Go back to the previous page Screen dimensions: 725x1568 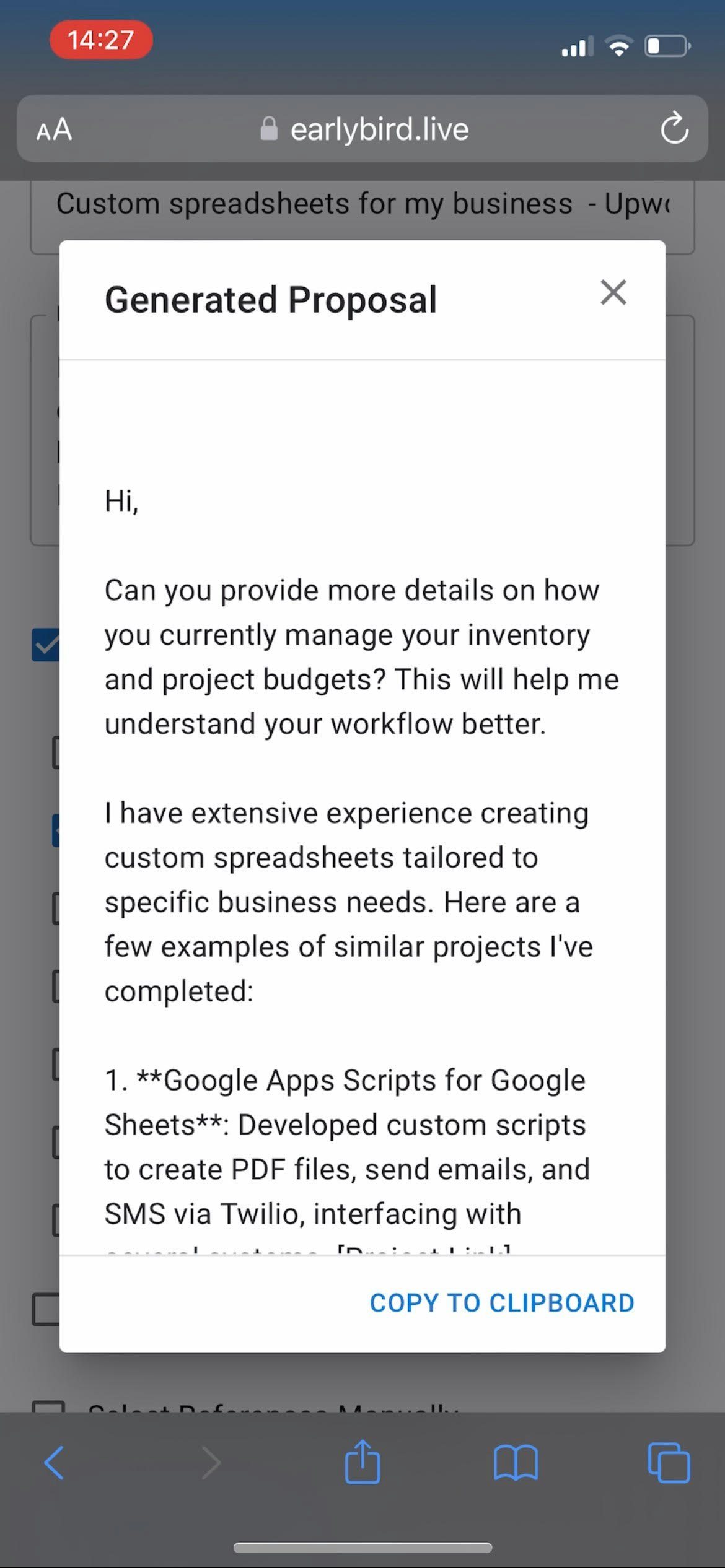point(55,1463)
